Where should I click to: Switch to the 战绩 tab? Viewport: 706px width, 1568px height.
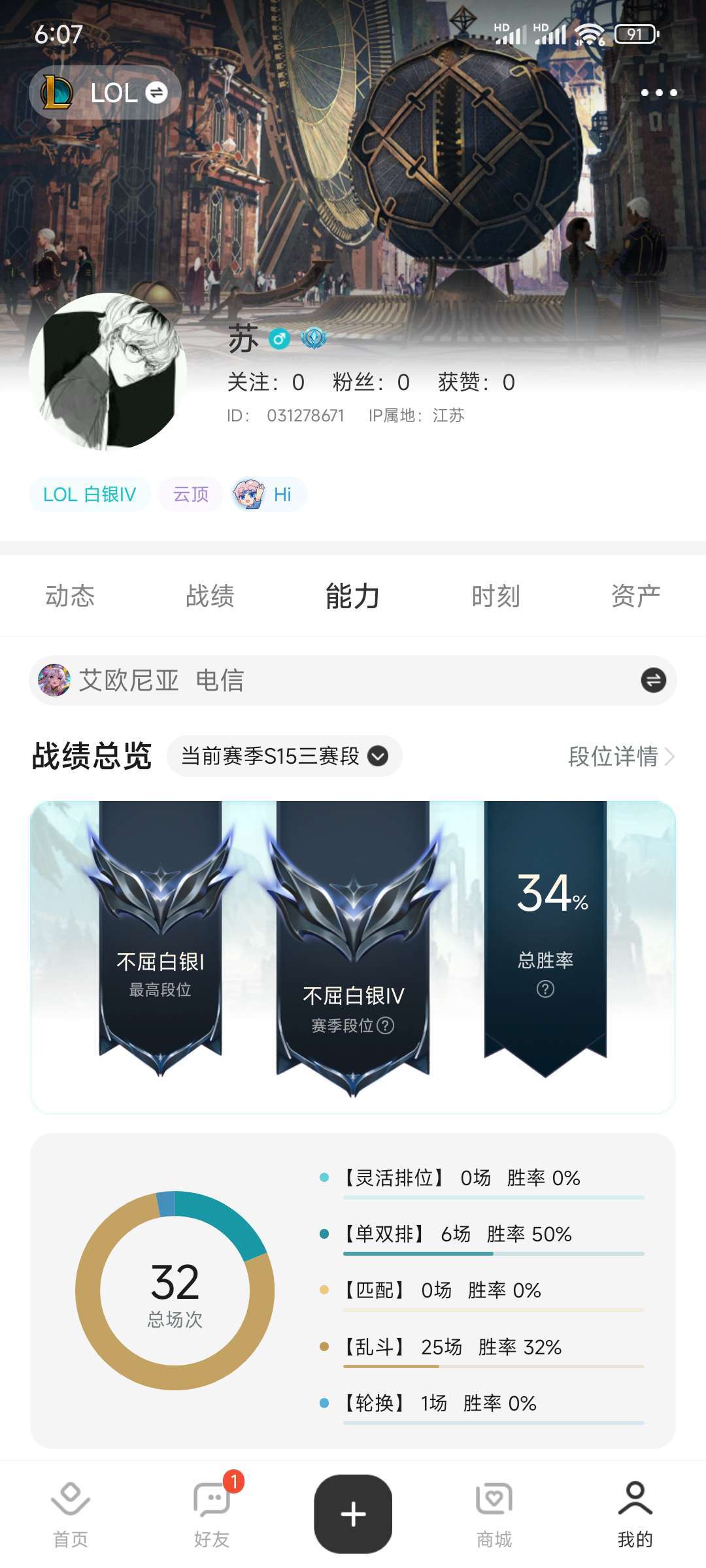tap(210, 596)
